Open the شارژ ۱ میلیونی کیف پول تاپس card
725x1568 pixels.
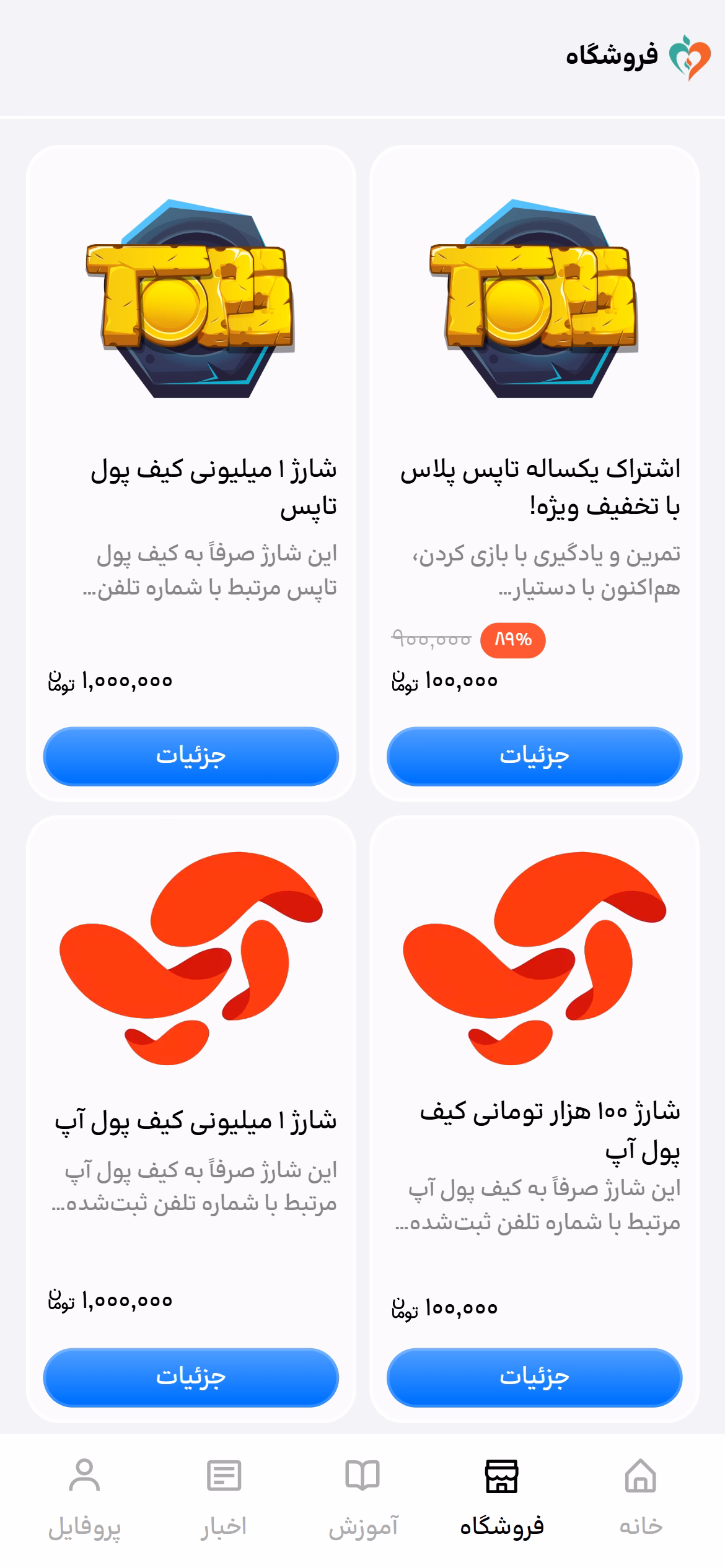tap(191, 473)
